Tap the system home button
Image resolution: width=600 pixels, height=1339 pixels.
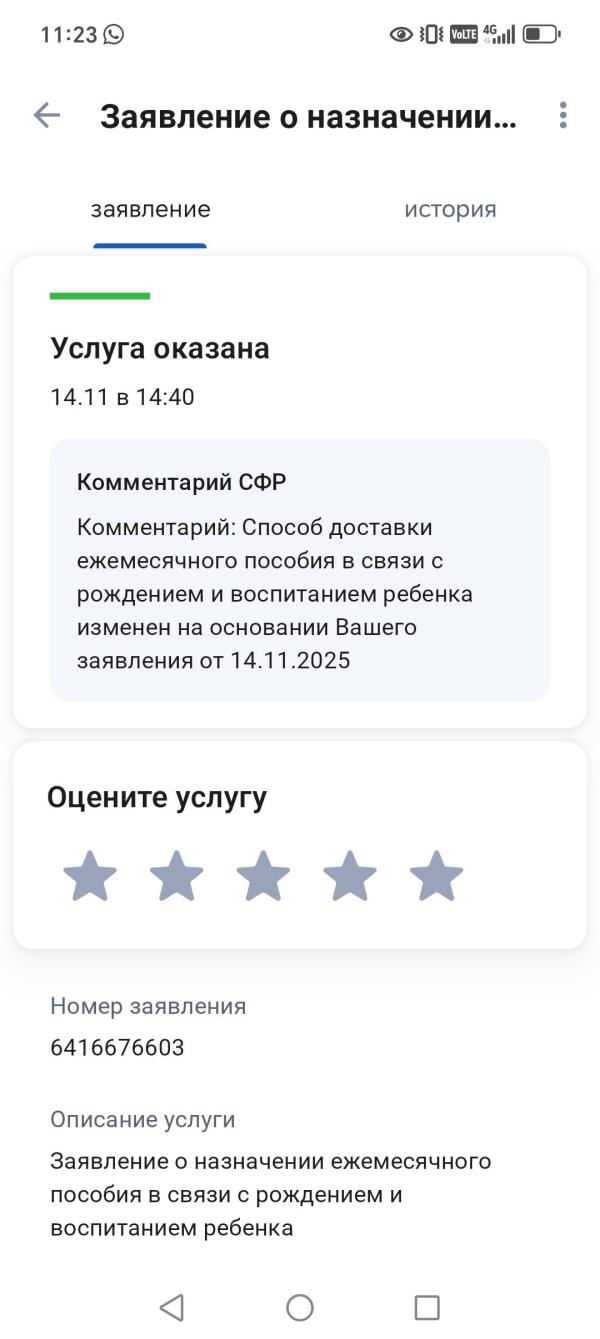[300, 1307]
